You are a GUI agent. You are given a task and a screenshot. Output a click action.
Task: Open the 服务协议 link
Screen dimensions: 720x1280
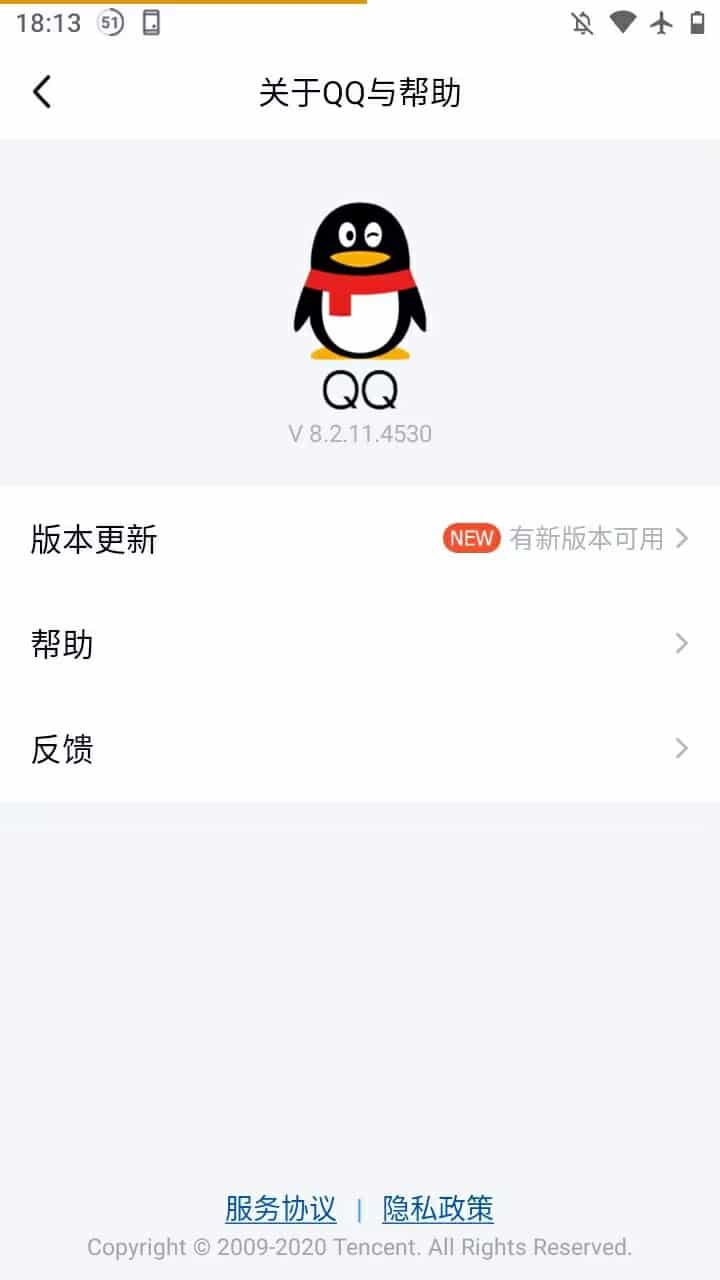280,1208
